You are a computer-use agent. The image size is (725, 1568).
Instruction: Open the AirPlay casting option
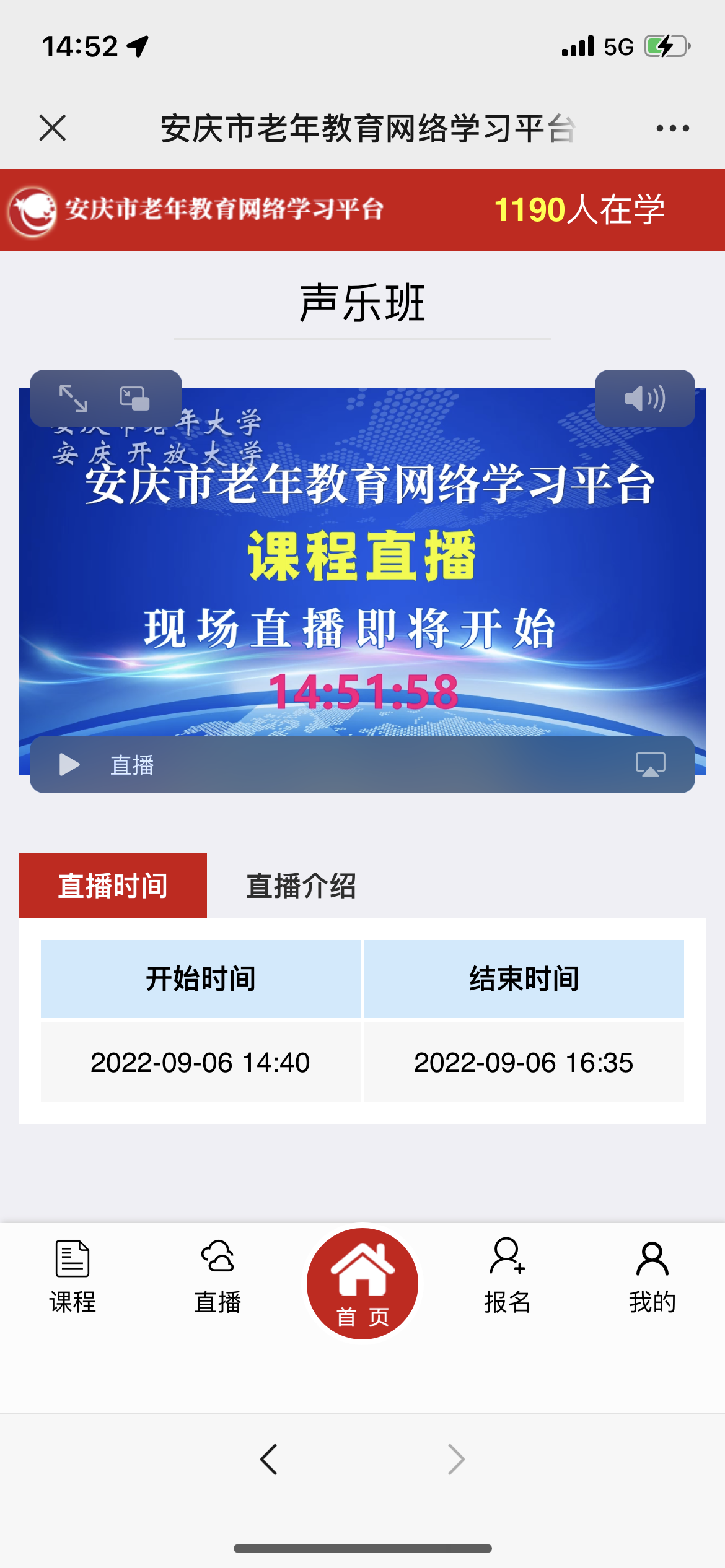pyautogui.click(x=650, y=765)
